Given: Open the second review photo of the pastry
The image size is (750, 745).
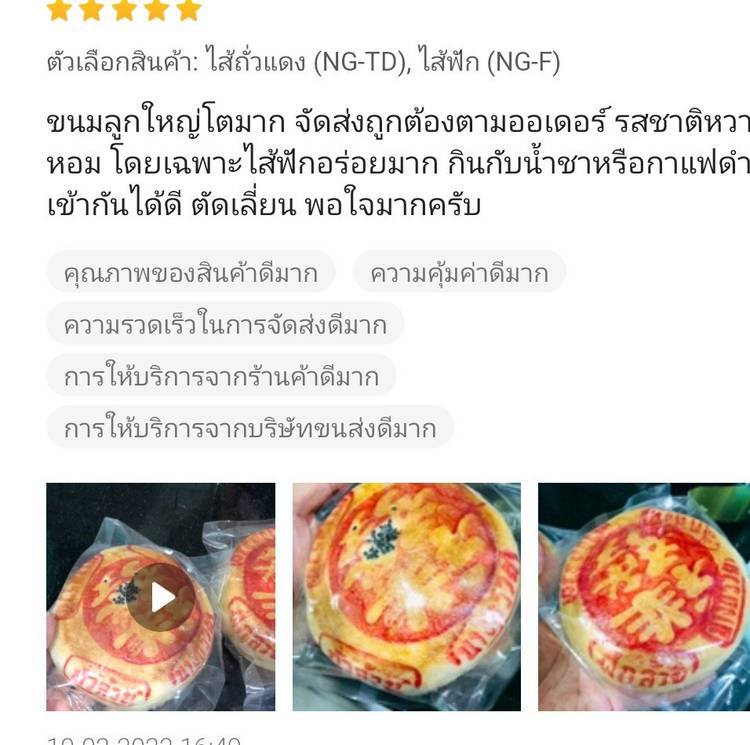Looking at the screenshot, I should click(x=406, y=597).
